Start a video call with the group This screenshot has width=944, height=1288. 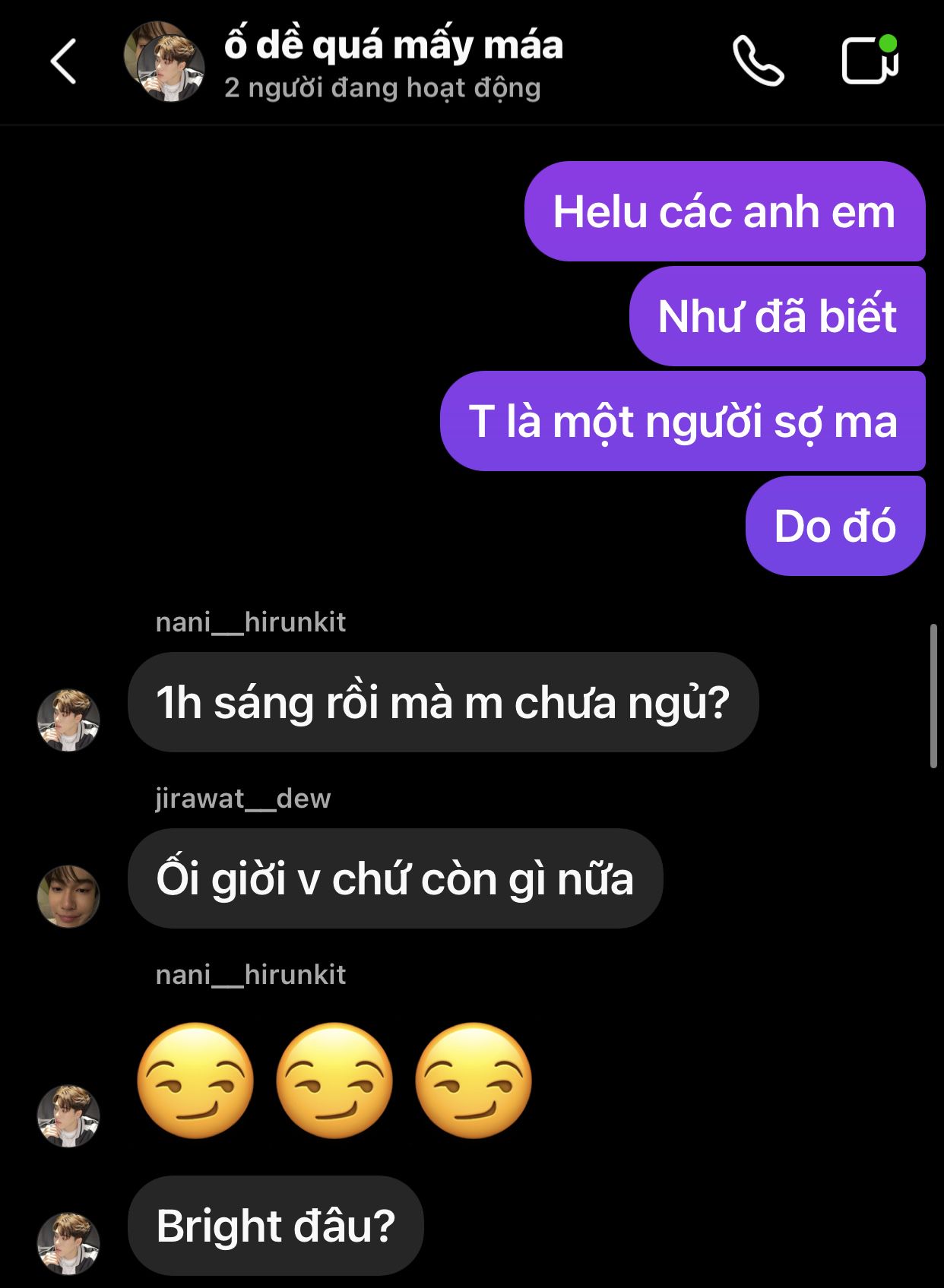coord(870,60)
